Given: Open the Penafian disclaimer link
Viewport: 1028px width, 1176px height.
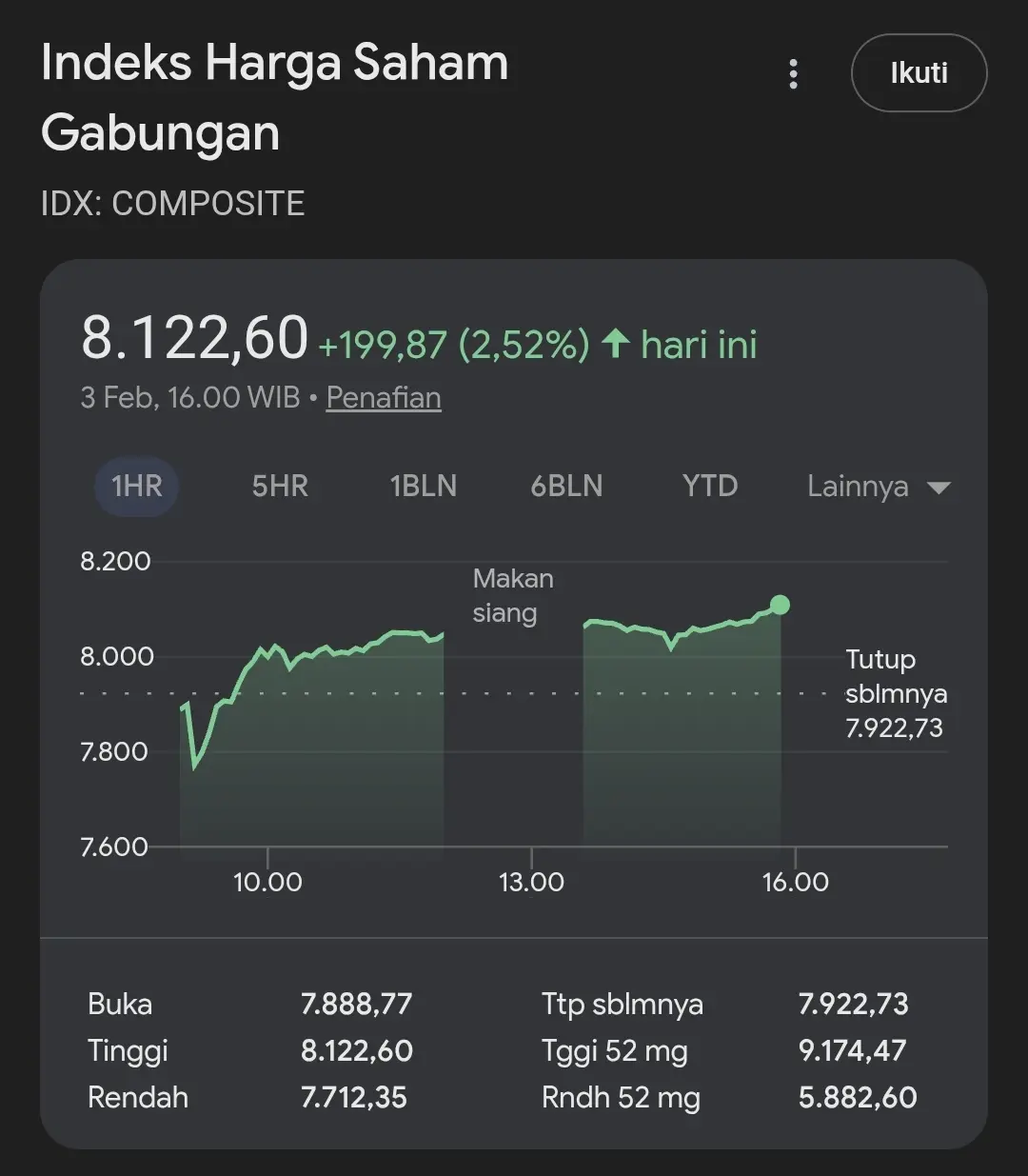Looking at the screenshot, I should click(x=383, y=398).
